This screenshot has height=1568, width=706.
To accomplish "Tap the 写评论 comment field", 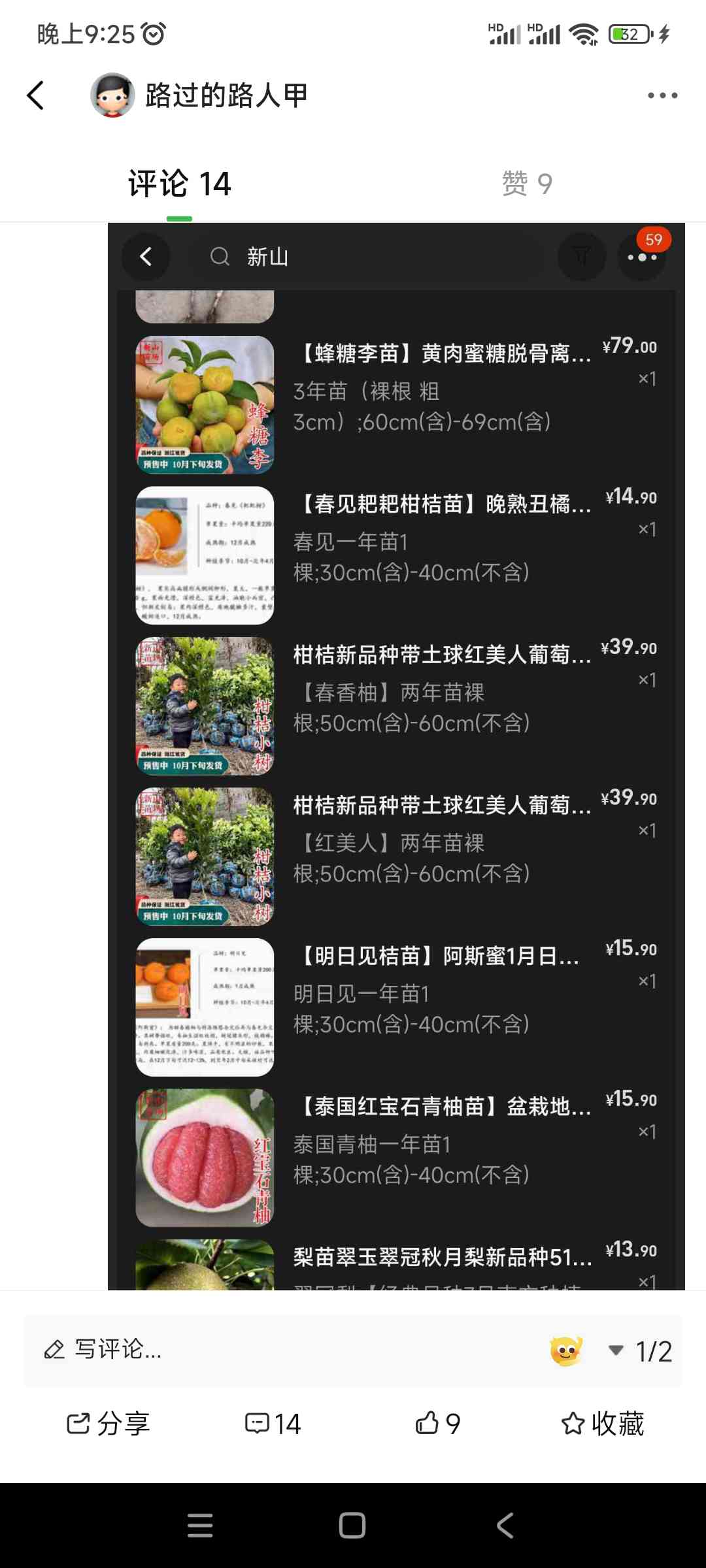I will [x=281, y=1350].
